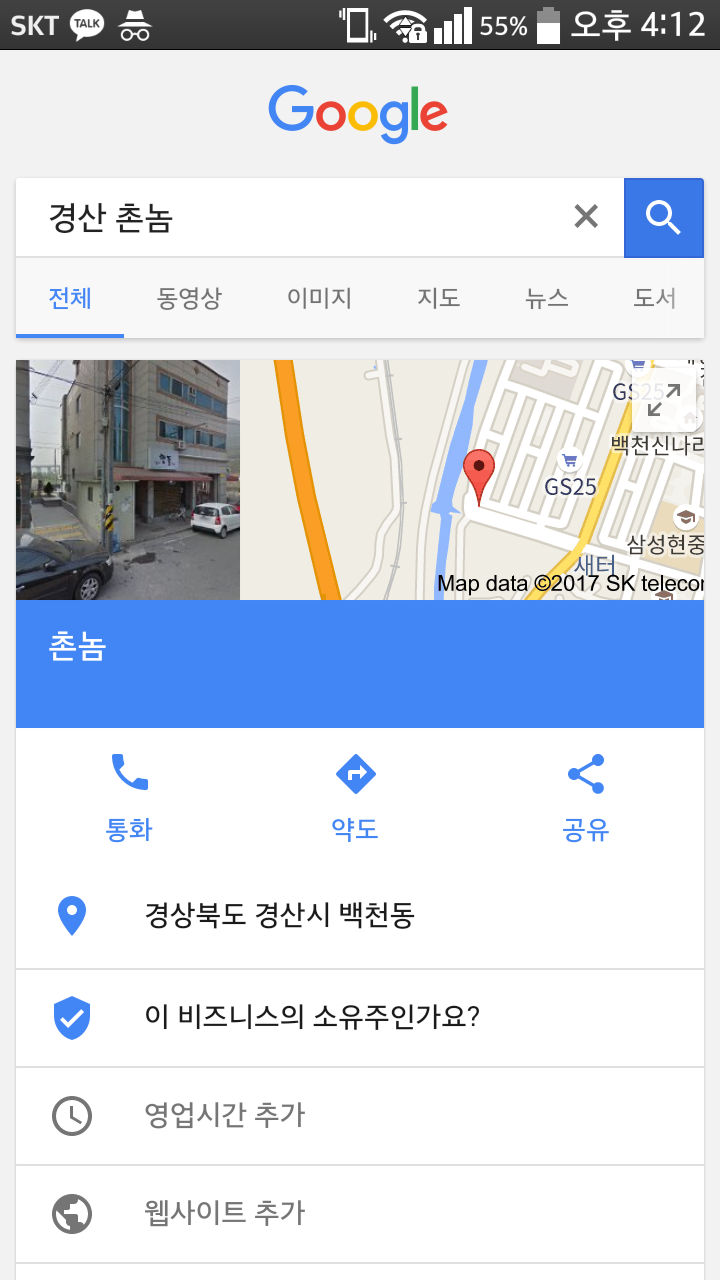Open the 지도 tab

438,298
